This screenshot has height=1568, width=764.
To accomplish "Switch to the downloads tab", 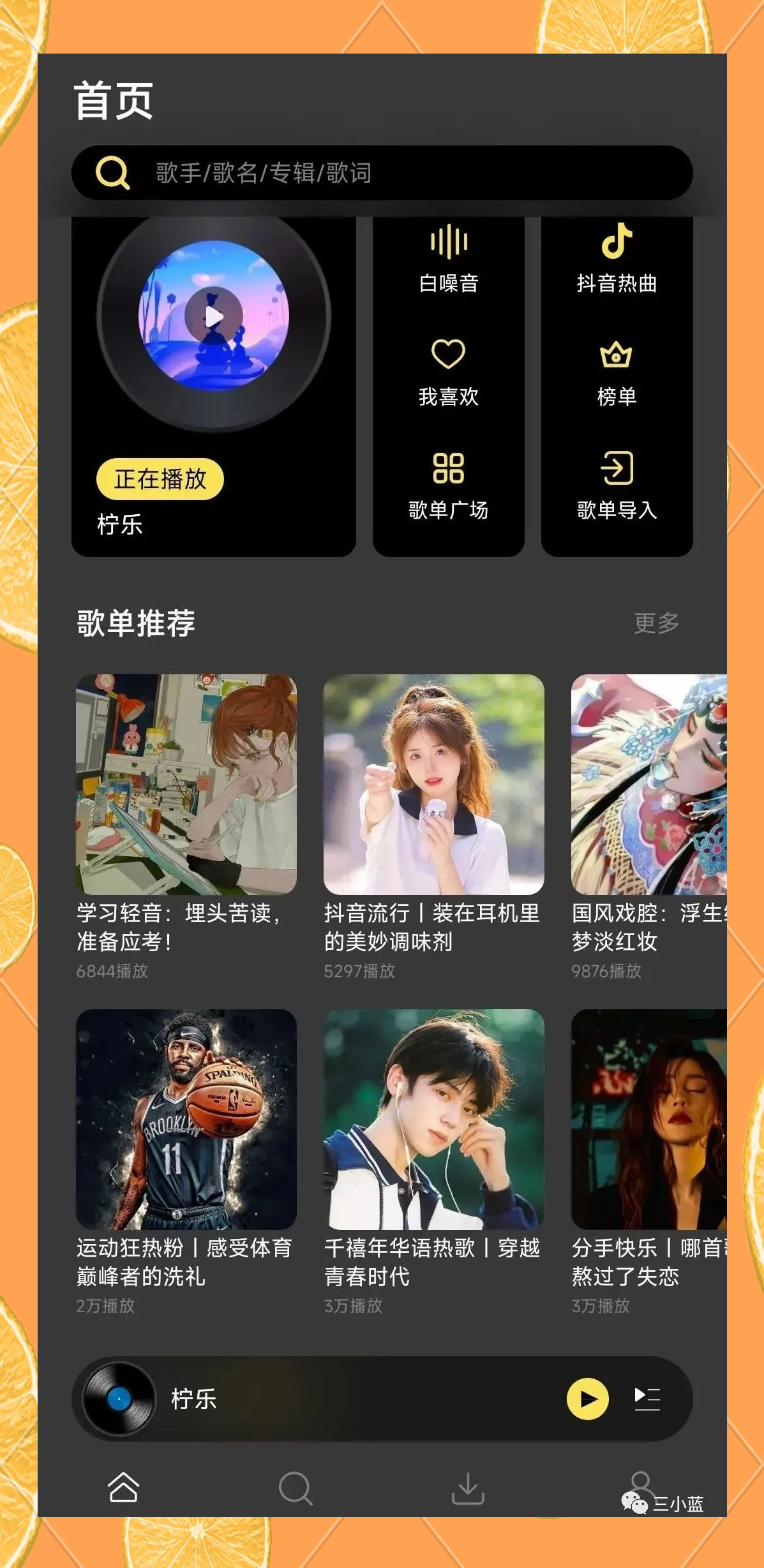I will pos(468,1488).
